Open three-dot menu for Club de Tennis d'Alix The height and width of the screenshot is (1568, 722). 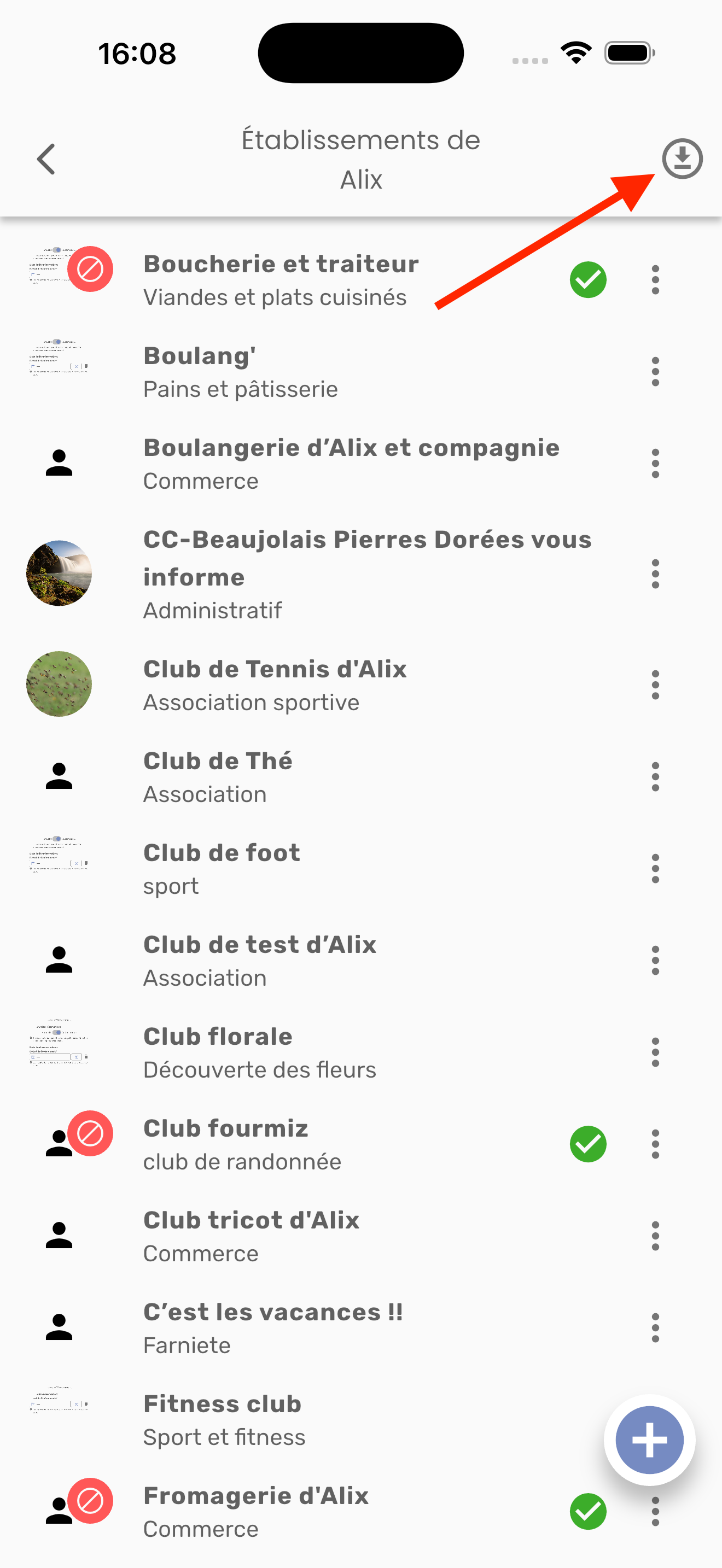(655, 685)
